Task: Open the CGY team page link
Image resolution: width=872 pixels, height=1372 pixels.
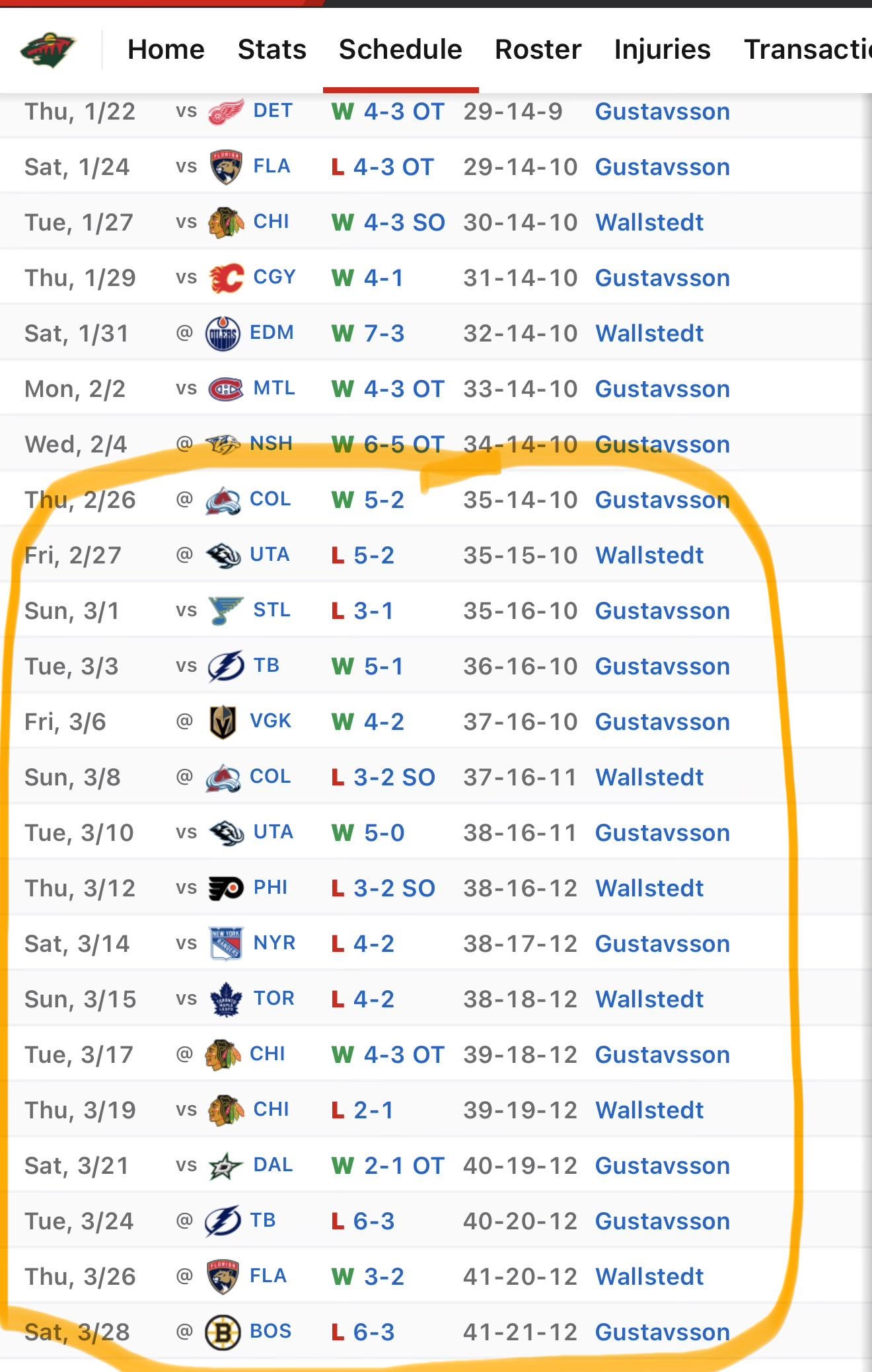Action: coord(273,277)
